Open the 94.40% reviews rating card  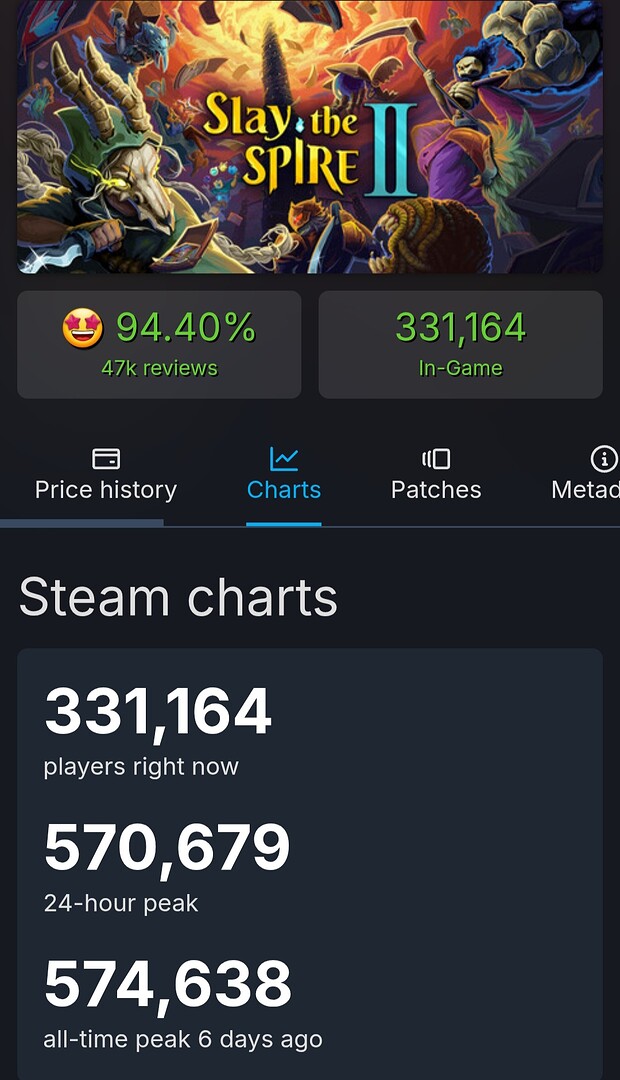tap(159, 344)
